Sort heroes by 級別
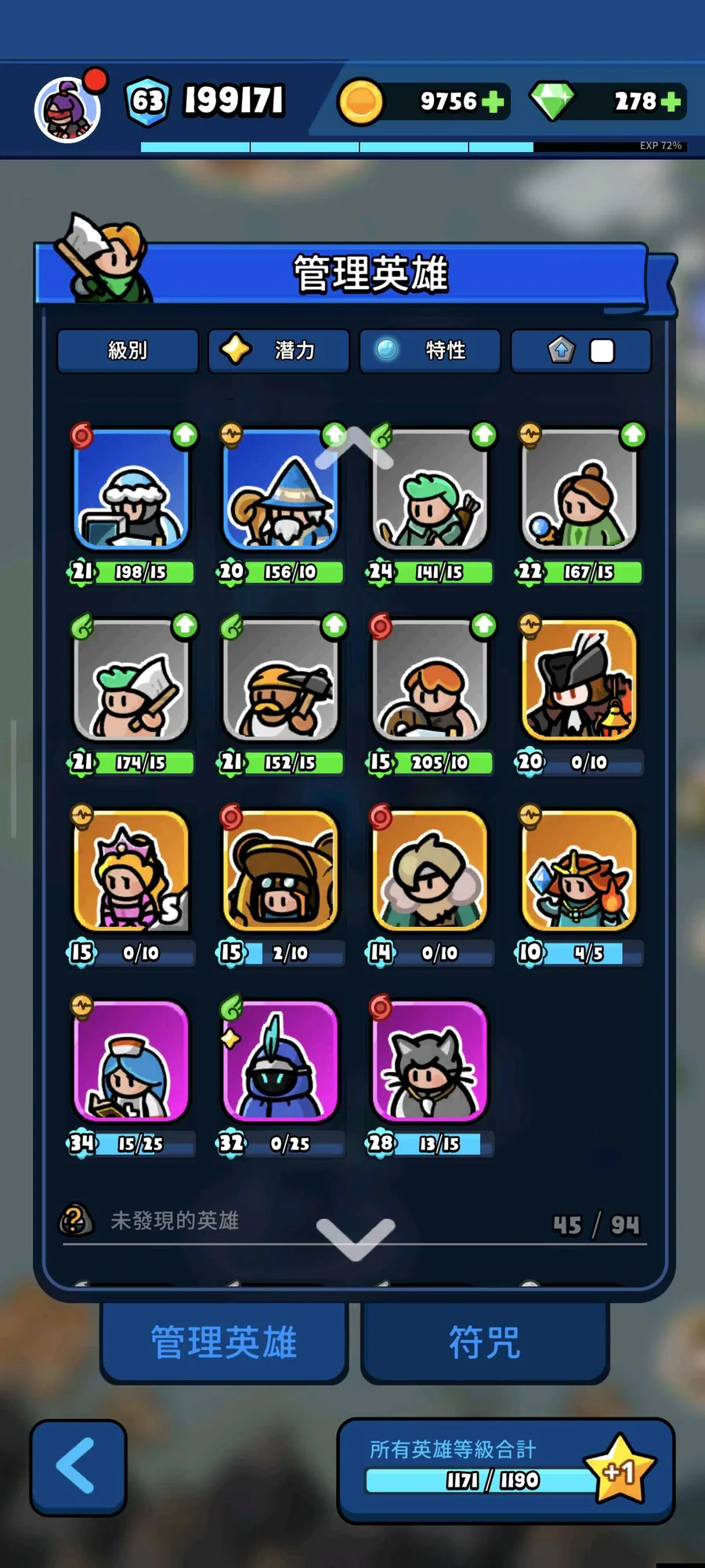The image size is (705, 1568). tap(128, 350)
